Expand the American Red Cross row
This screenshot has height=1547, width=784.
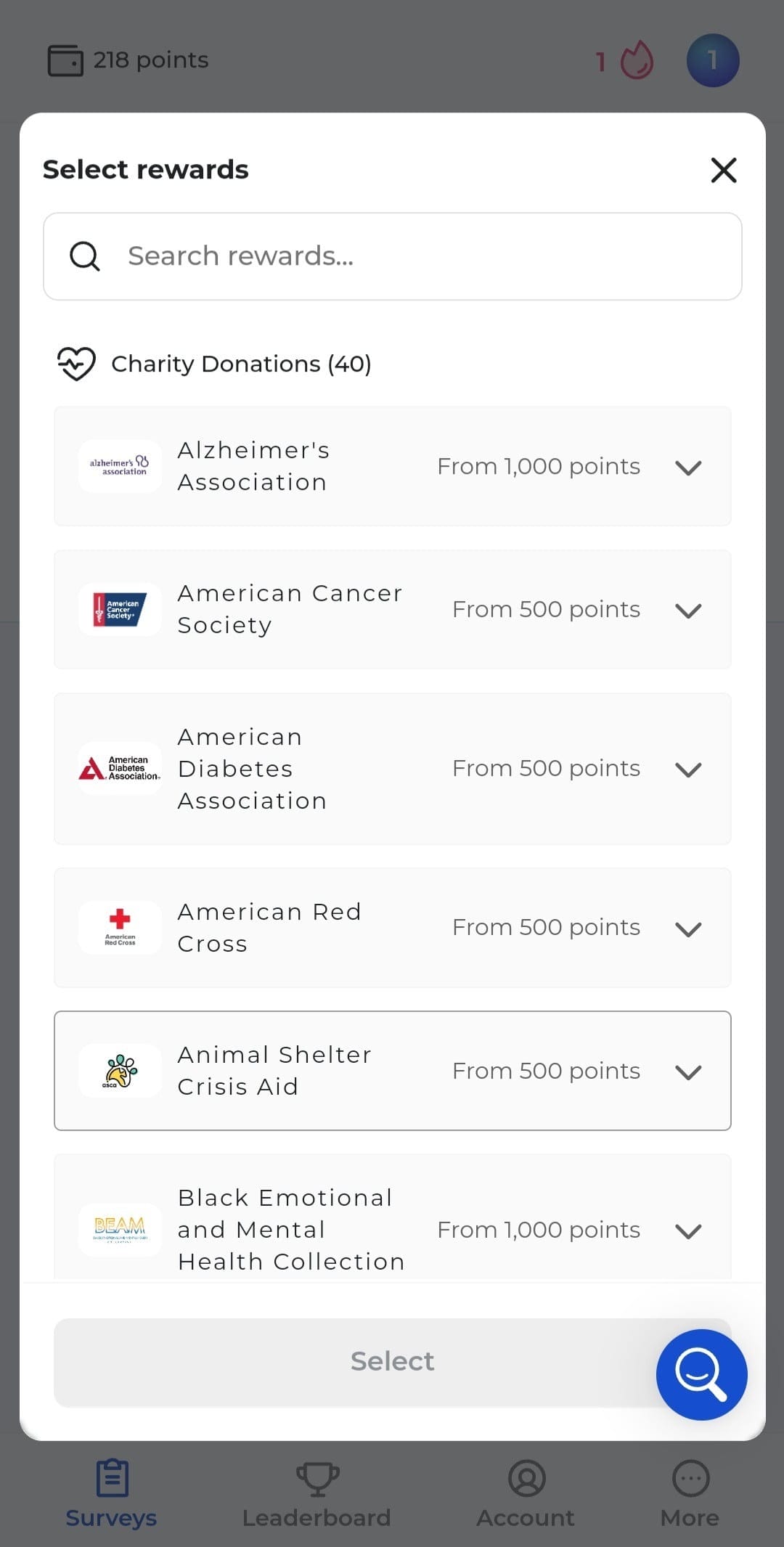tap(393, 928)
